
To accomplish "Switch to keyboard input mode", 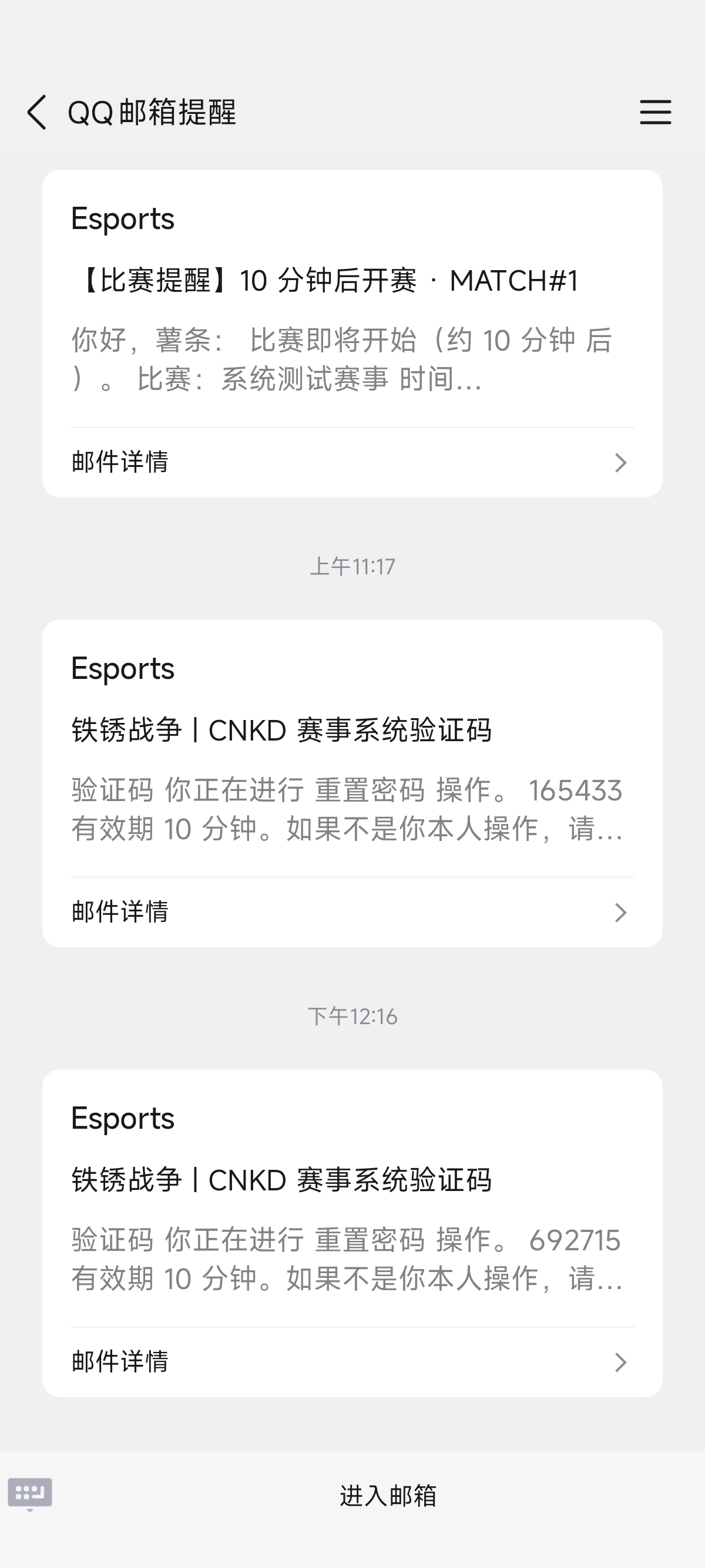I will [x=30, y=1493].
